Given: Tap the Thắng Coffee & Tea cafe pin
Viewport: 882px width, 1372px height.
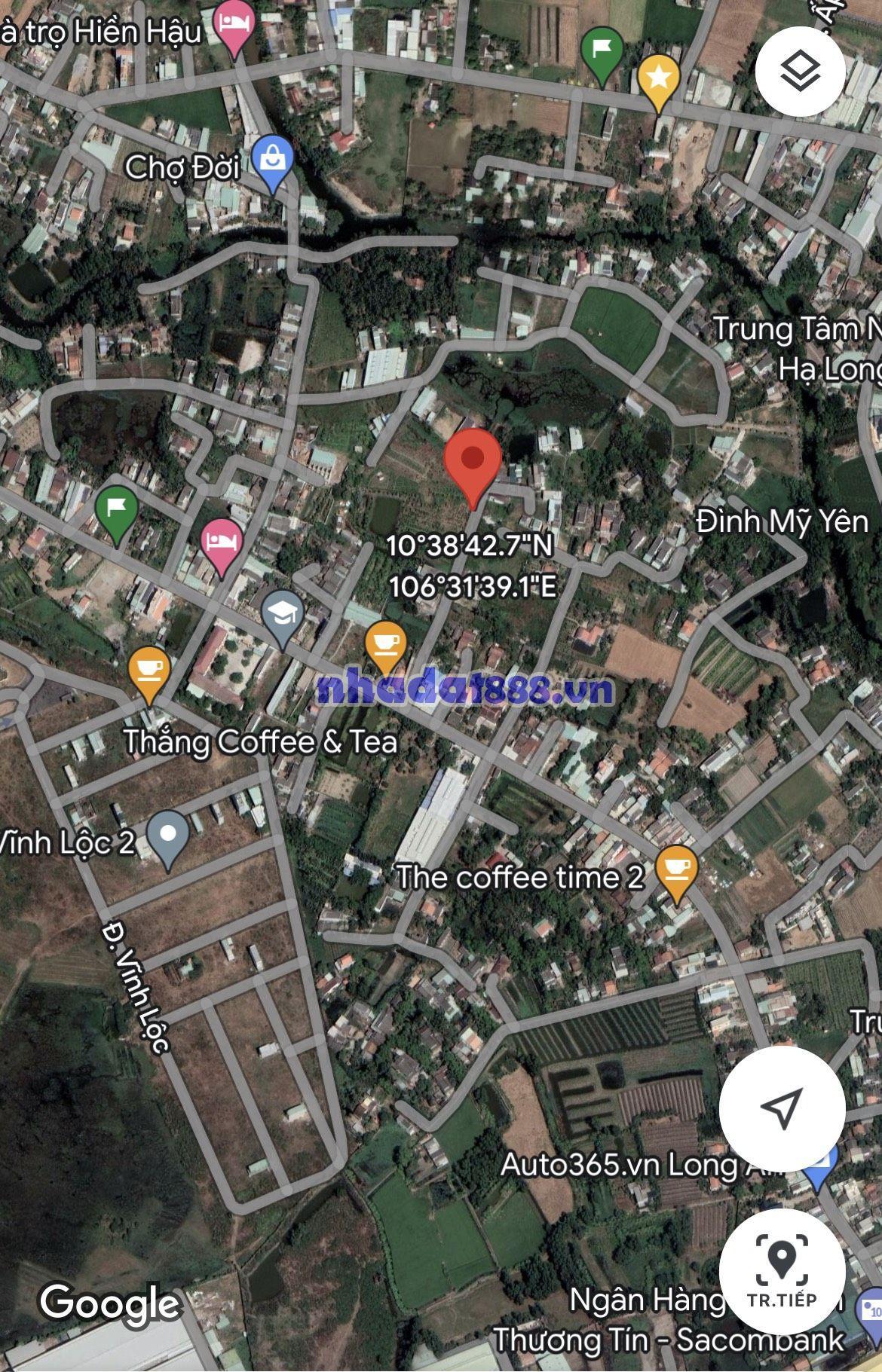Looking at the screenshot, I should 149,670.
